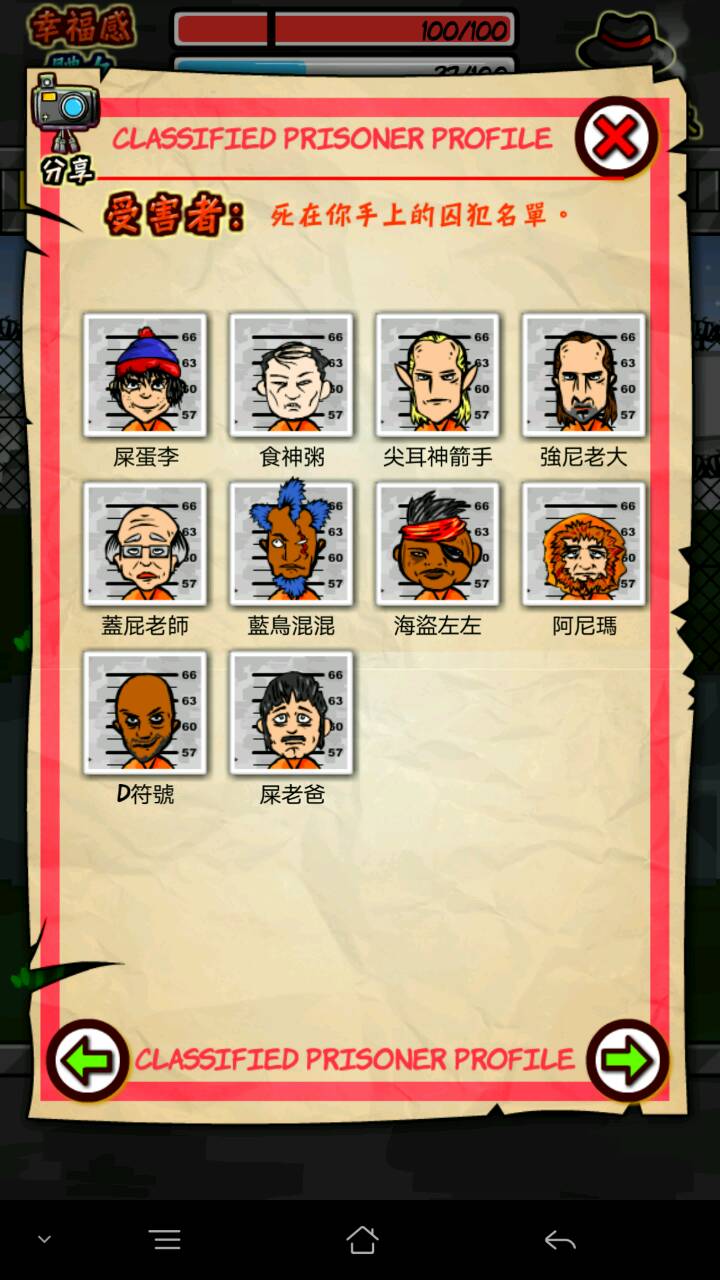View the 藍鳥混混 prisoner card
Screen dimensions: 720x1280
[x=291, y=544]
